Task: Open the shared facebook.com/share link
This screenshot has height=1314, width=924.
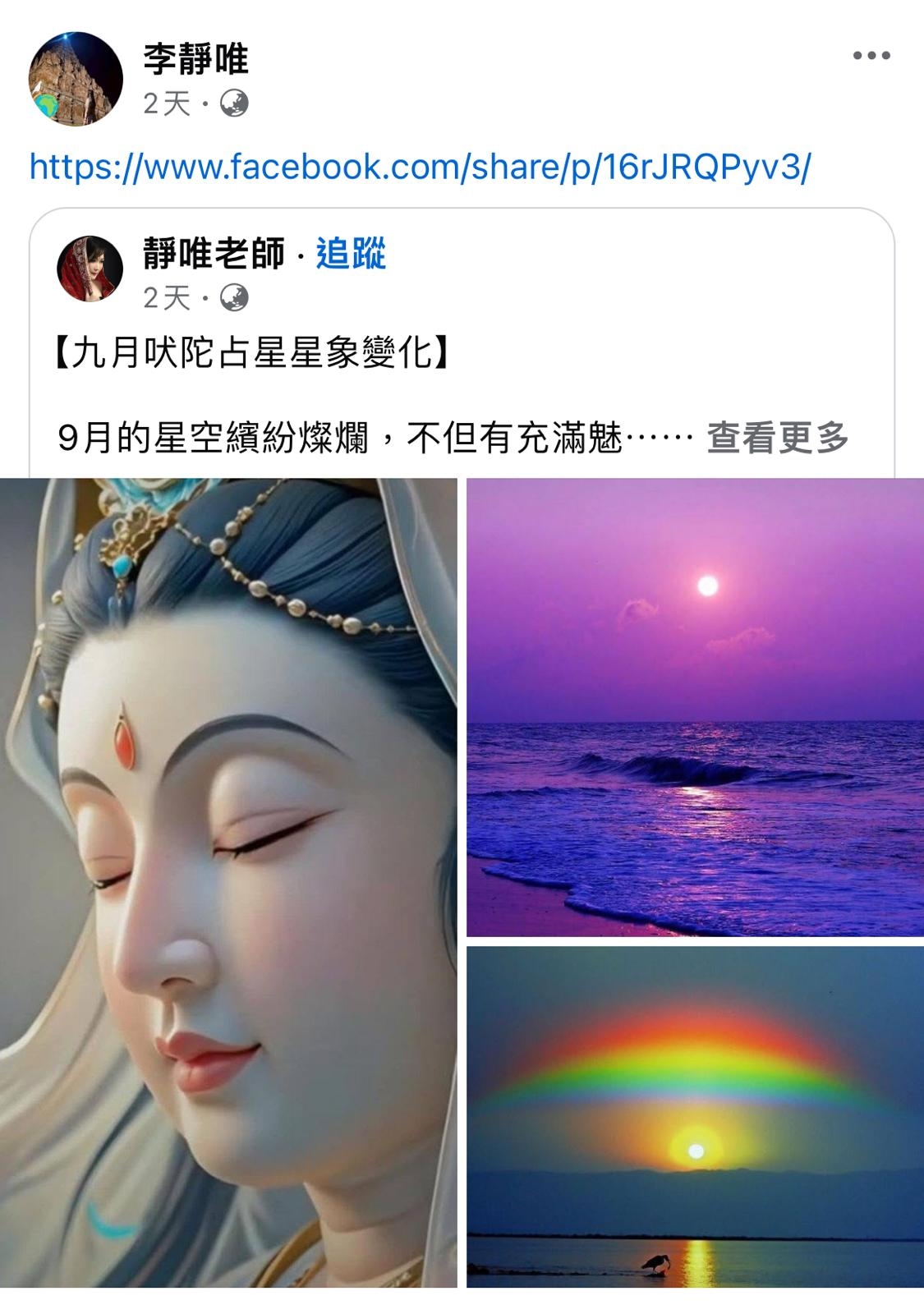Action: coord(420,167)
